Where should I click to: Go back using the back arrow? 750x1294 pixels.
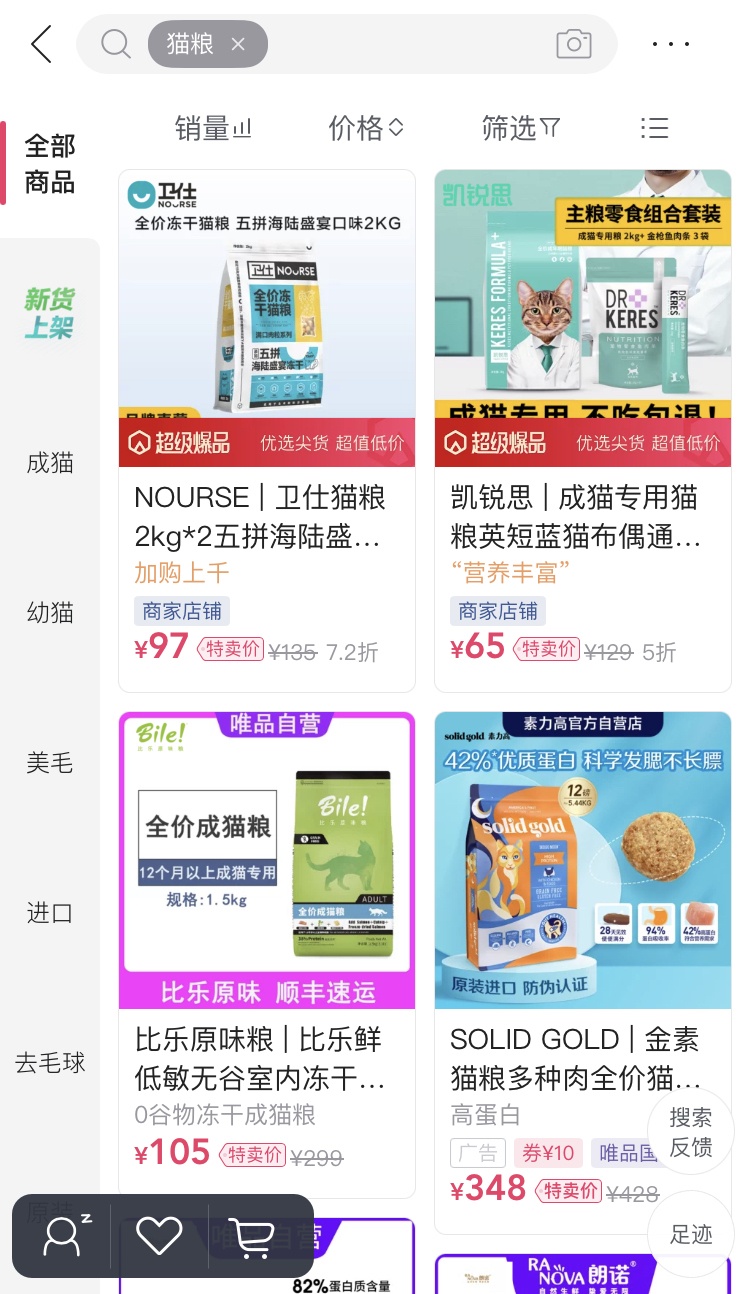pos(41,44)
